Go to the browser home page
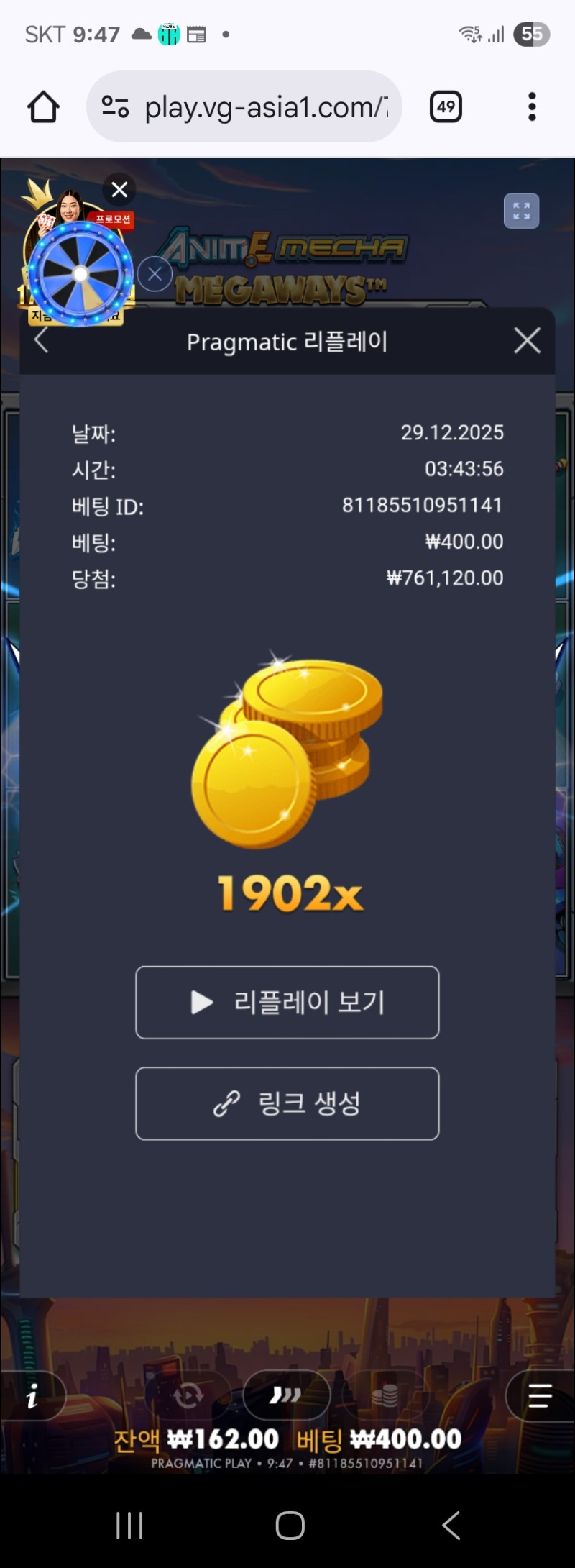Image resolution: width=575 pixels, height=1568 pixels. pos(43,107)
